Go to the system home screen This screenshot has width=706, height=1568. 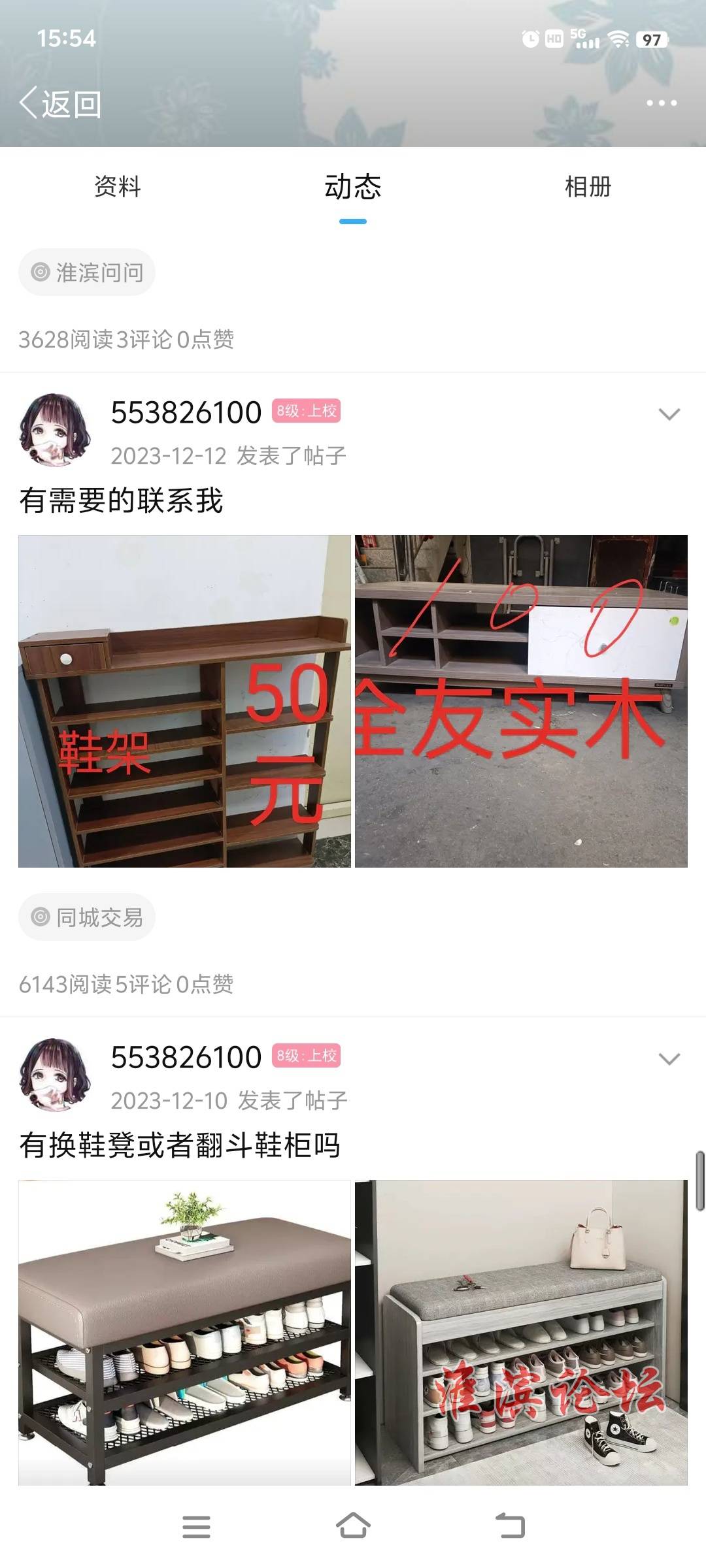pyautogui.click(x=353, y=1526)
